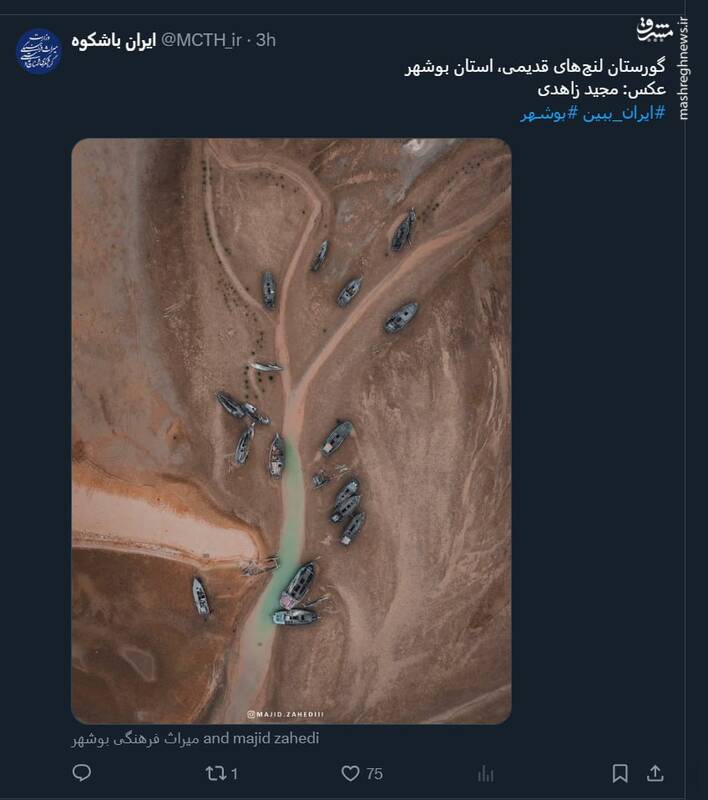Reply to this tweet
The width and height of the screenshot is (708, 800).
point(82,773)
